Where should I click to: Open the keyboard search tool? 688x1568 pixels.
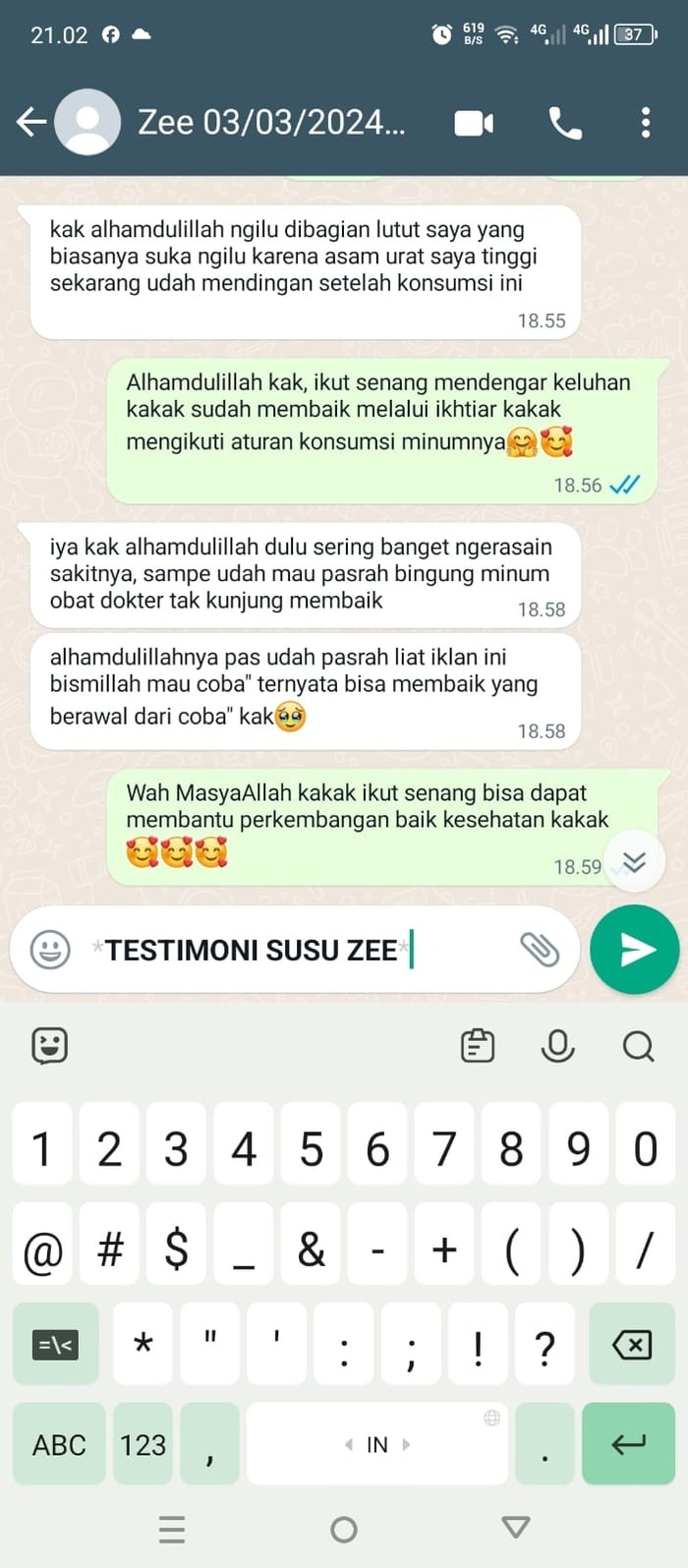pos(638,1046)
